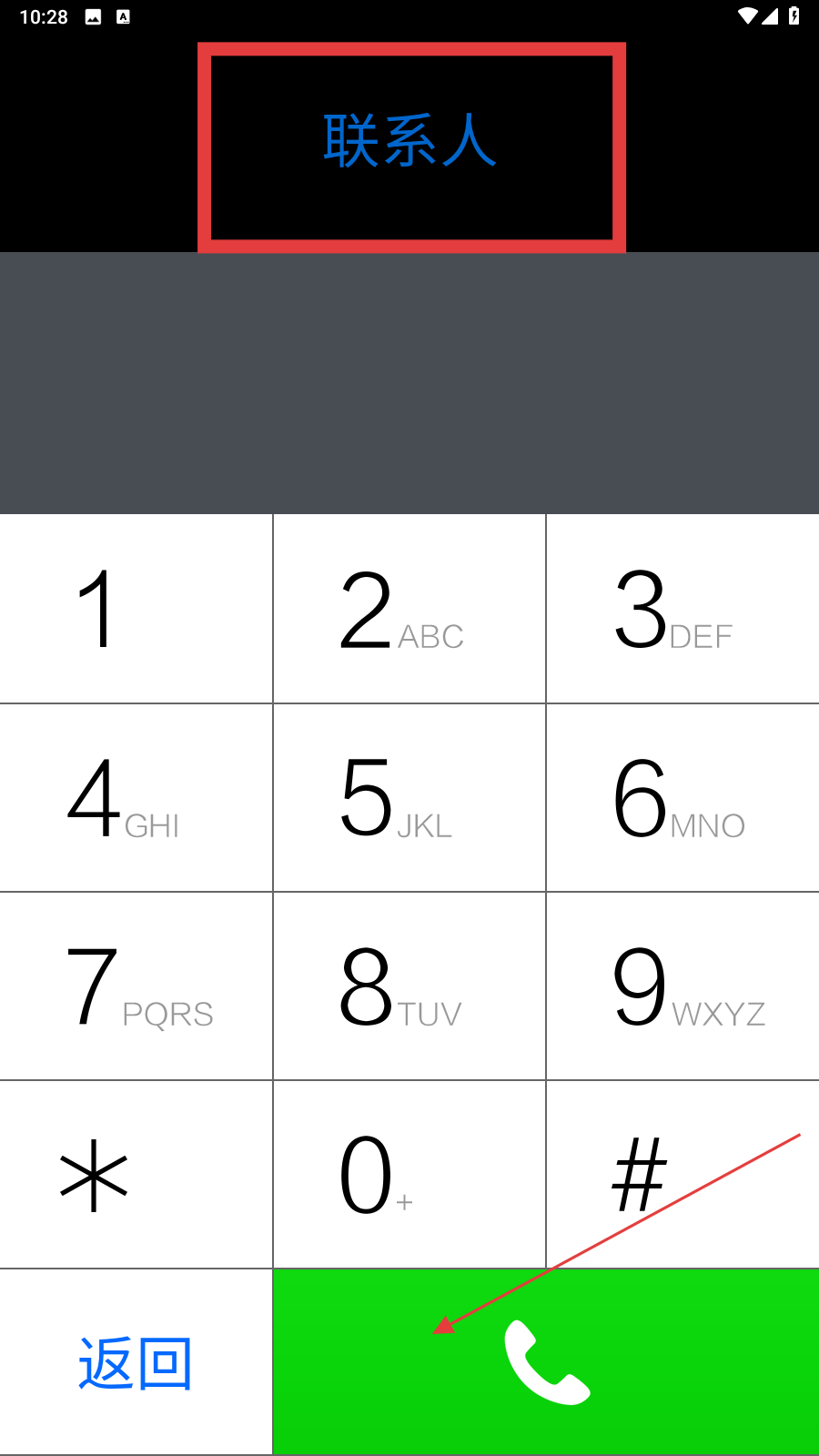Viewport: 819px width, 1456px height.
Task: Tap the 8 TUV key
Action: pyautogui.click(x=409, y=986)
